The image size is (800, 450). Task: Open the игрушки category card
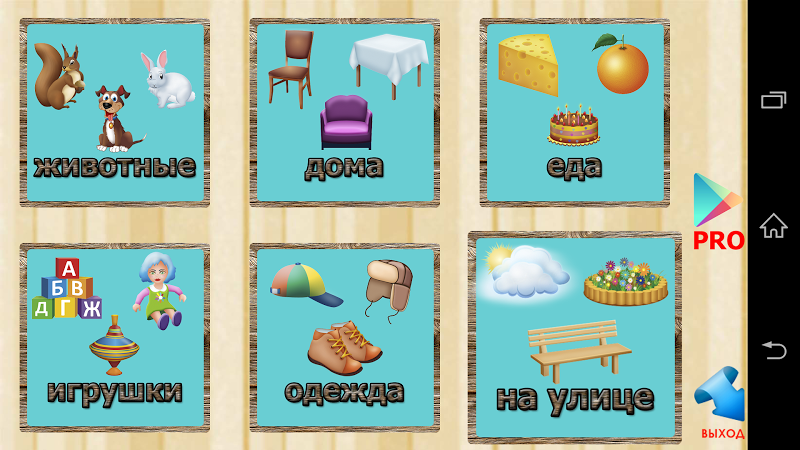pos(114,337)
